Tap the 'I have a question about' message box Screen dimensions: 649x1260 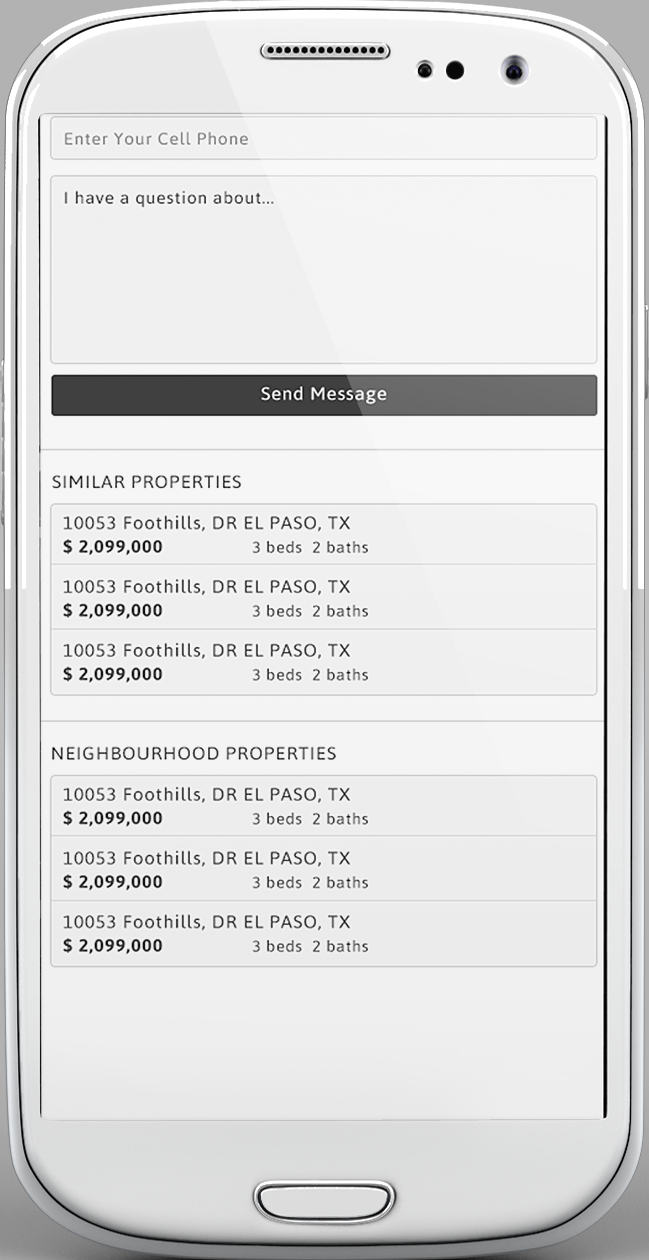(324, 270)
